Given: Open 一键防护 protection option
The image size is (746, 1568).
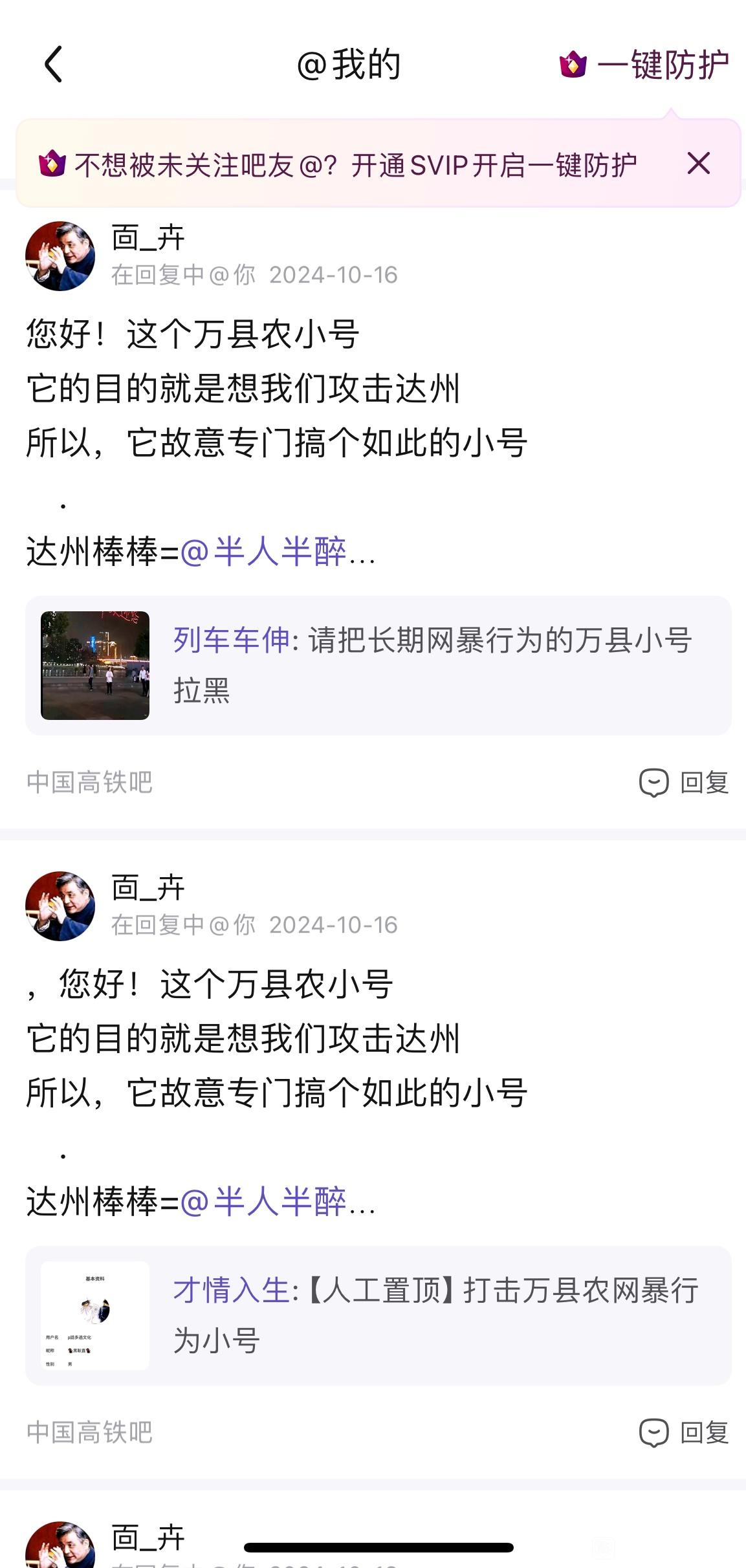Looking at the screenshot, I should click(x=645, y=65).
